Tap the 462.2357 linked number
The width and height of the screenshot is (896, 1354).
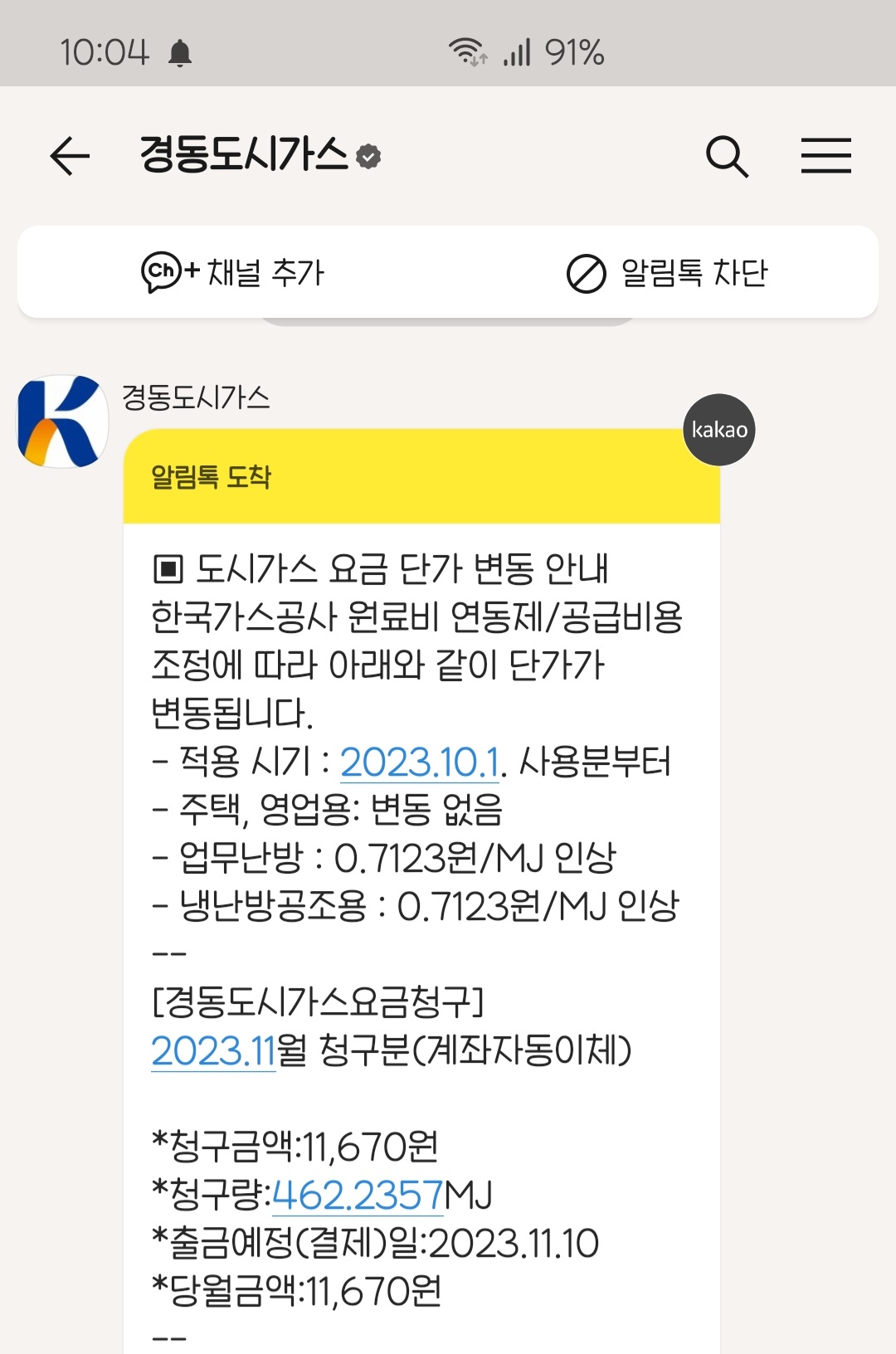click(358, 1196)
